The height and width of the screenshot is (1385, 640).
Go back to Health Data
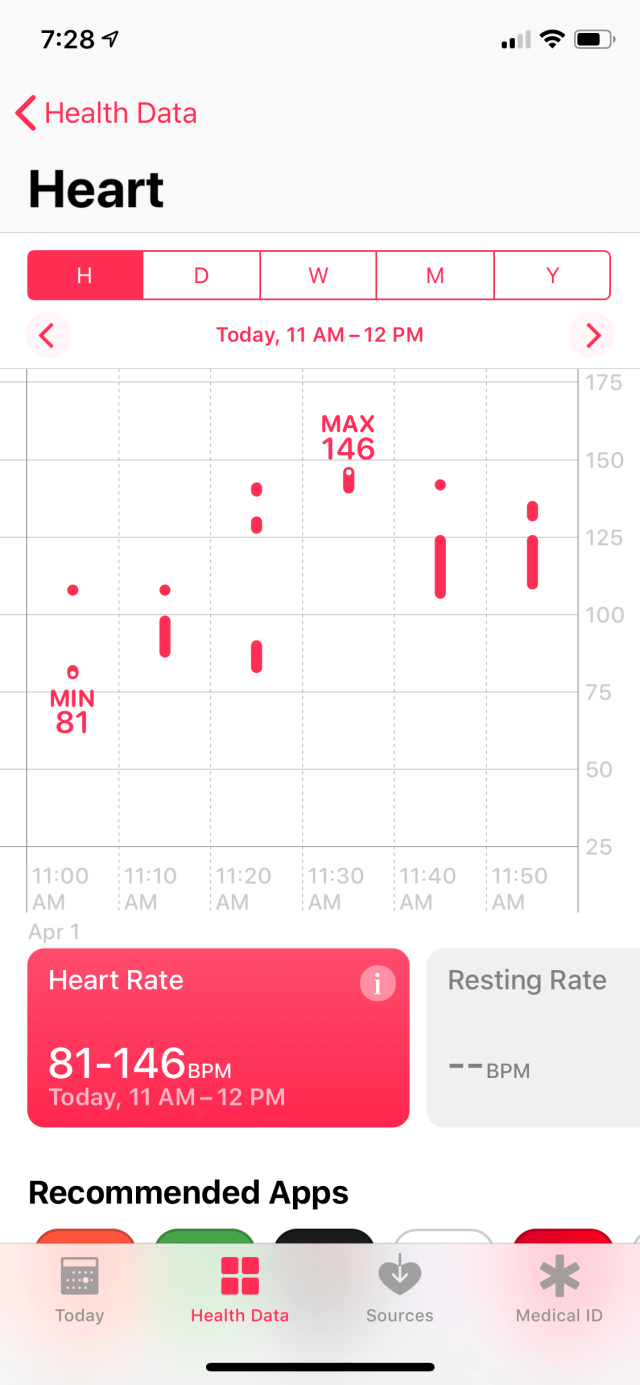pyautogui.click(x=106, y=113)
